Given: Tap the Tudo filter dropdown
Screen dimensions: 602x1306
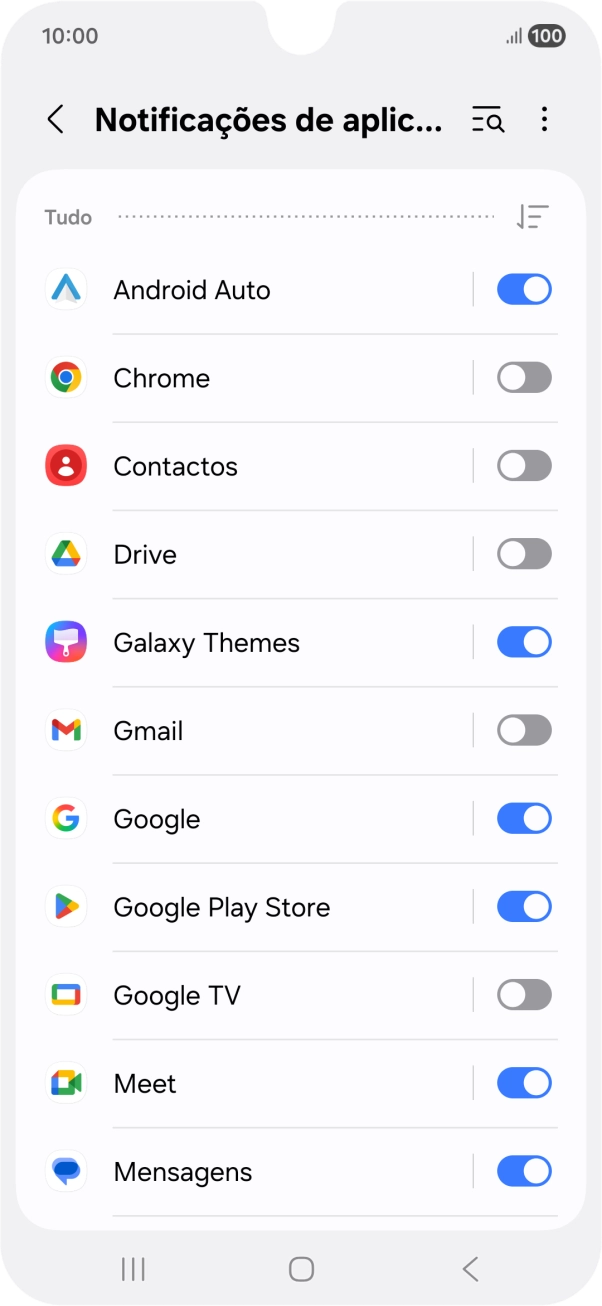Looking at the screenshot, I should click(68, 217).
